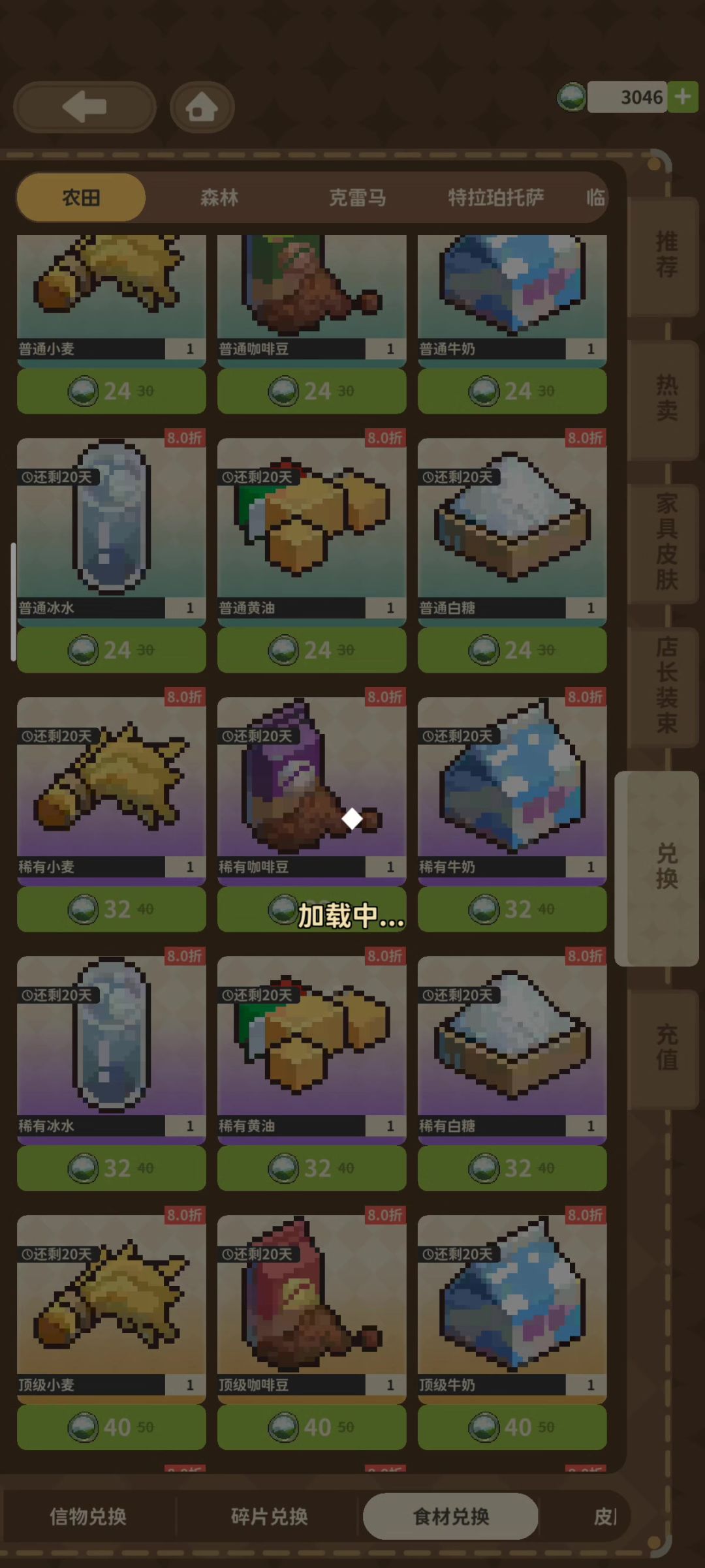Open the 普通黄油 item card
Screen dimensions: 705x1568
312,522
